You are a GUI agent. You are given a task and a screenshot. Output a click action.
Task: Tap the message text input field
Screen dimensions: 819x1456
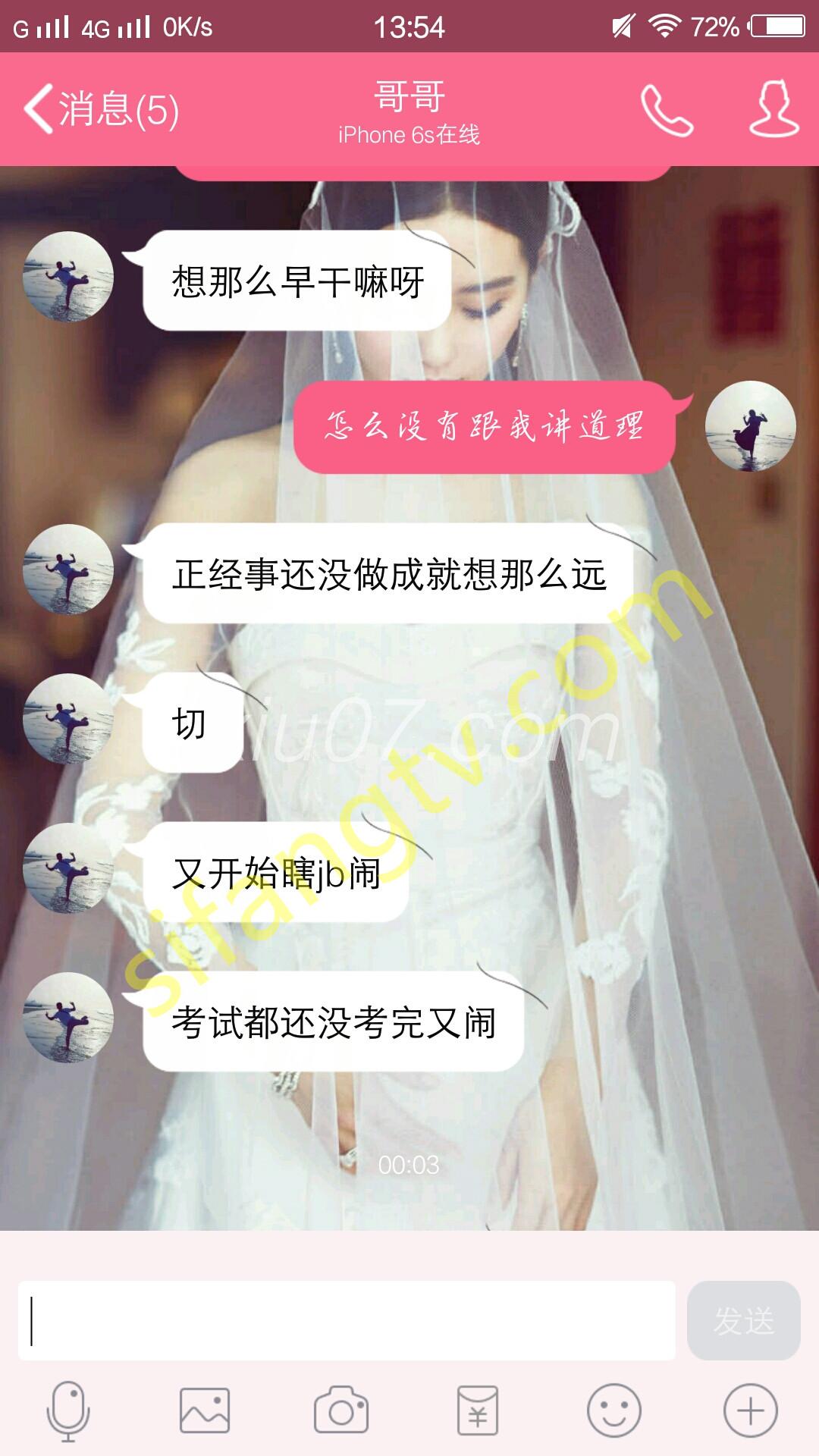(346, 1320)
